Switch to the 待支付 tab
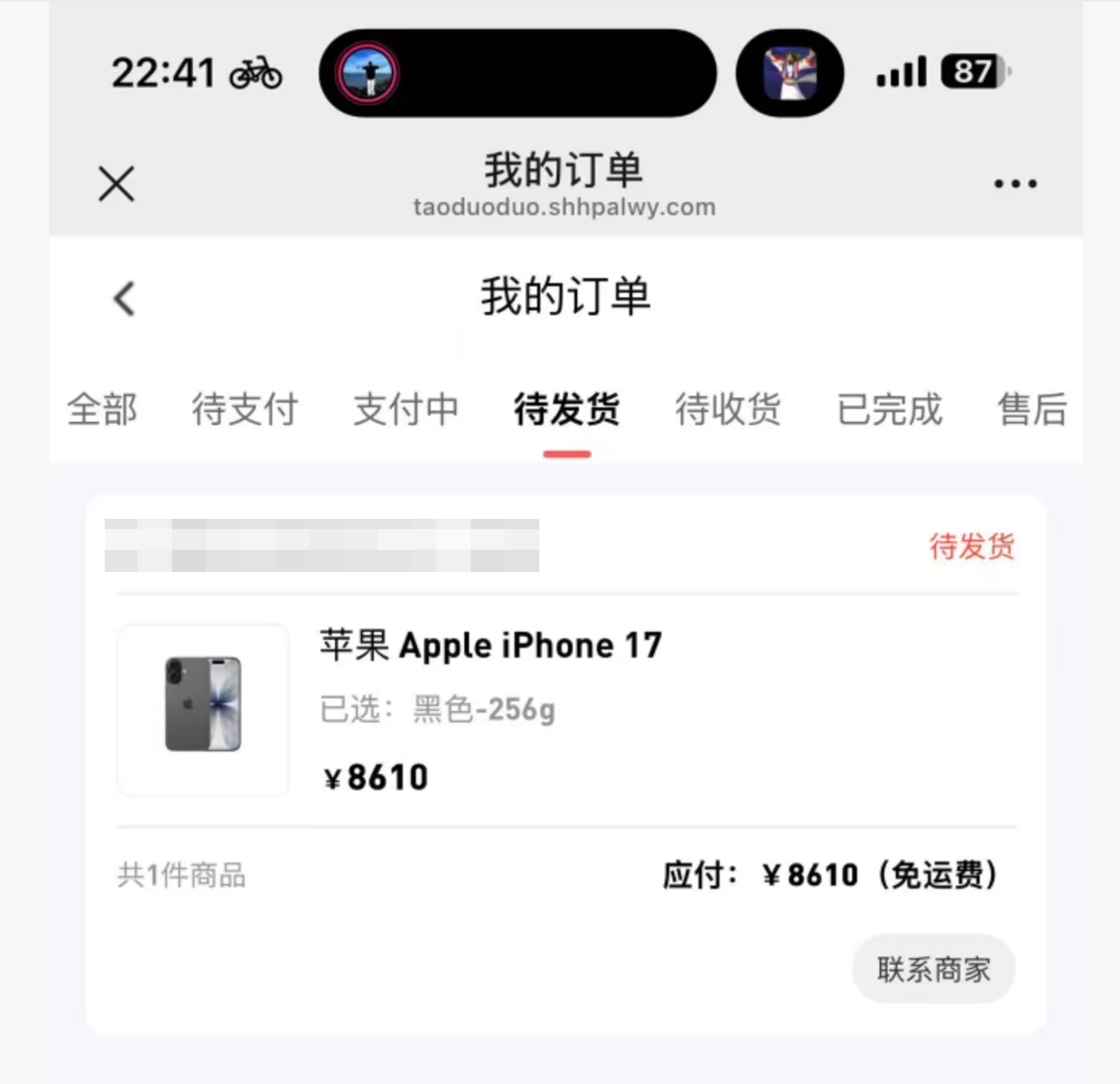The width and height of the screenshot is (1120, 1084). [x=245, y=409]
